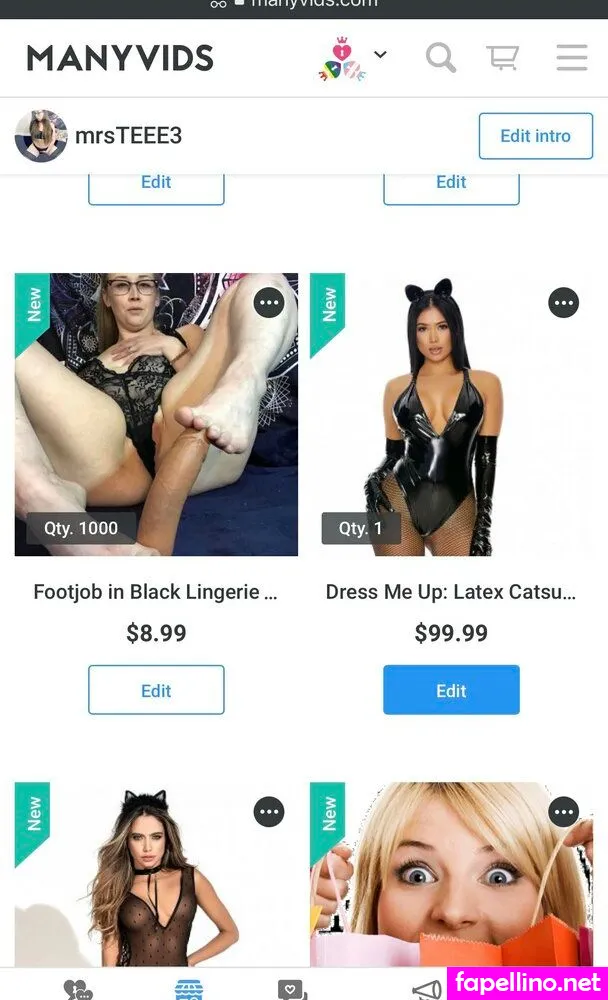Expand the account dropdown chevron

(x=380, y=55)
